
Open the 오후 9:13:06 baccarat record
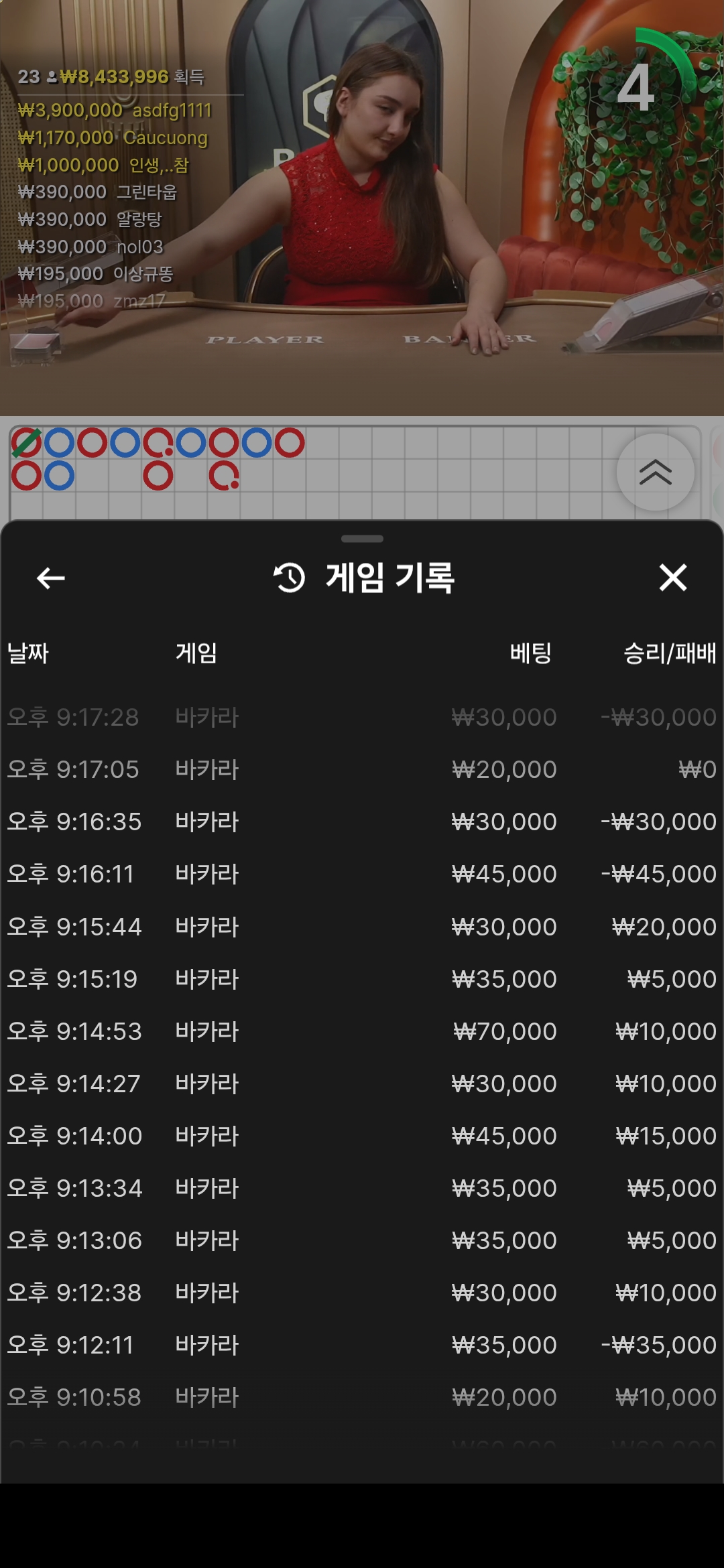[x=362, y=1240]
